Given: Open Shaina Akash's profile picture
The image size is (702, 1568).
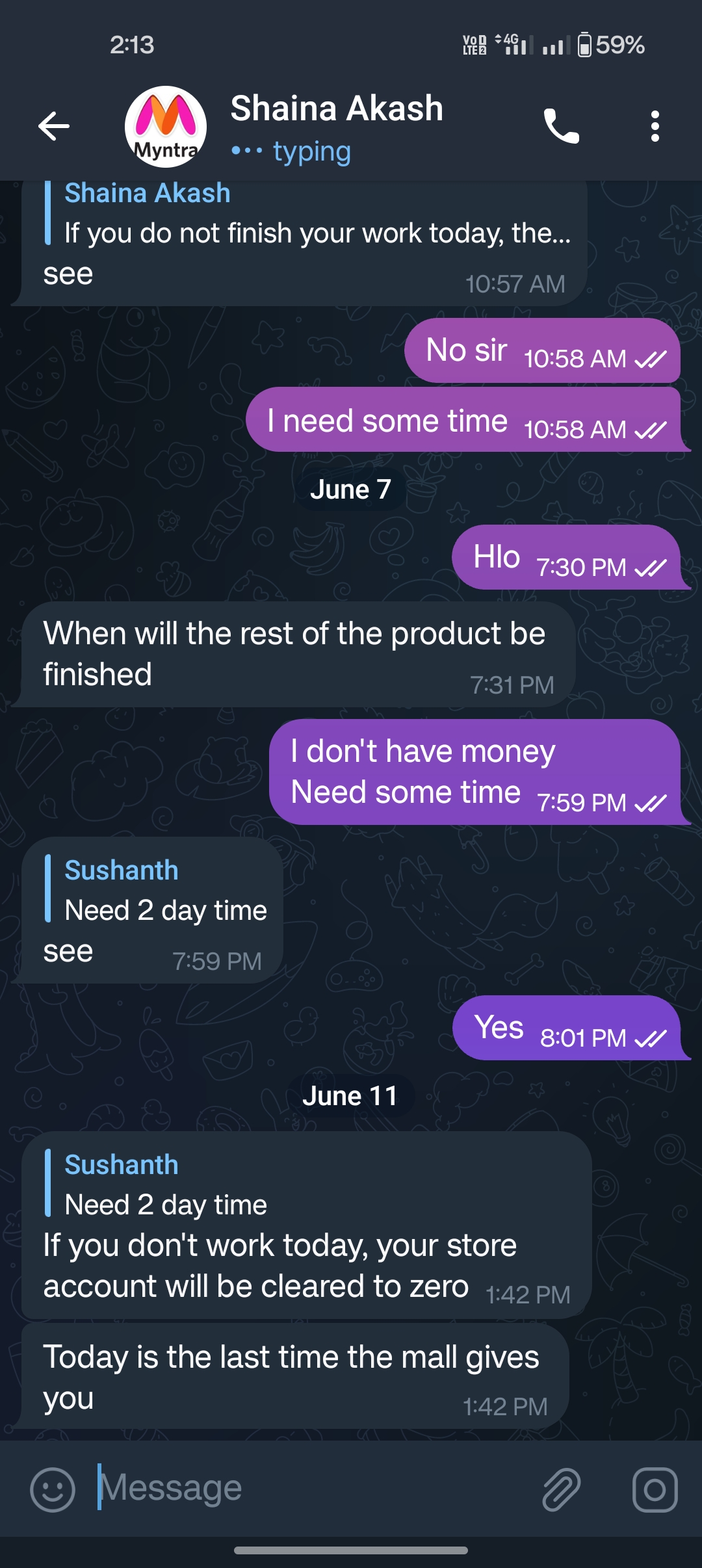Looking at the screenshot, I should [x=166, y=126].
